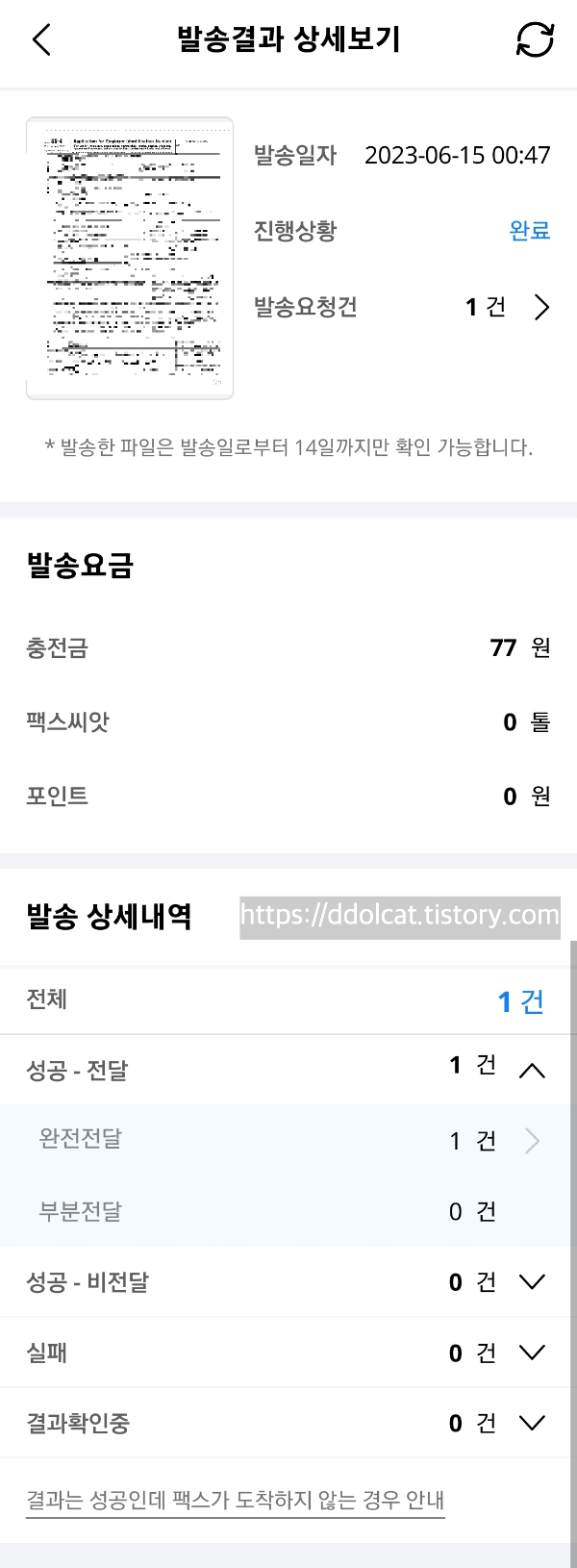The height and width of the screenshot is (1568, 577).
Task: Collapse the 성공 - 전달 section
Action: pos(532,1070)
